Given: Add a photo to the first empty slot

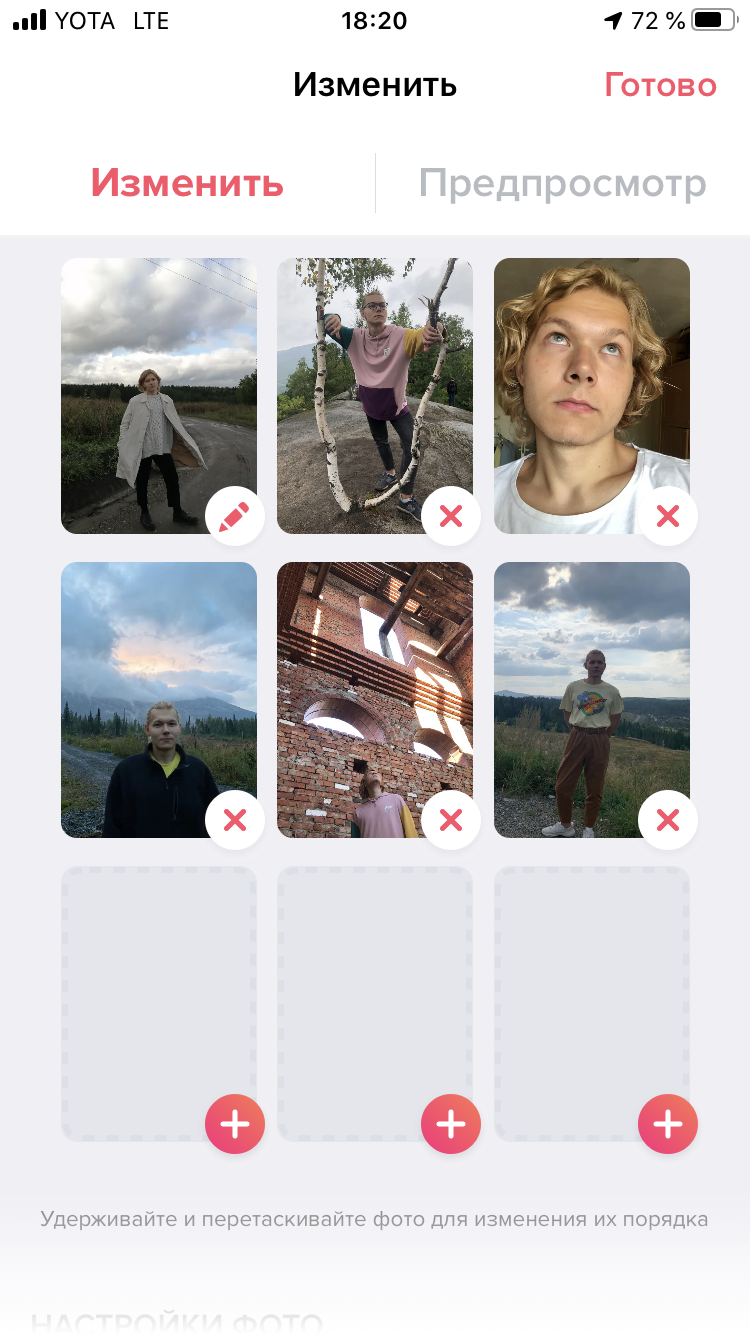Looking at the screenshot, I should pyautogui.click(x=235, y=1124).
